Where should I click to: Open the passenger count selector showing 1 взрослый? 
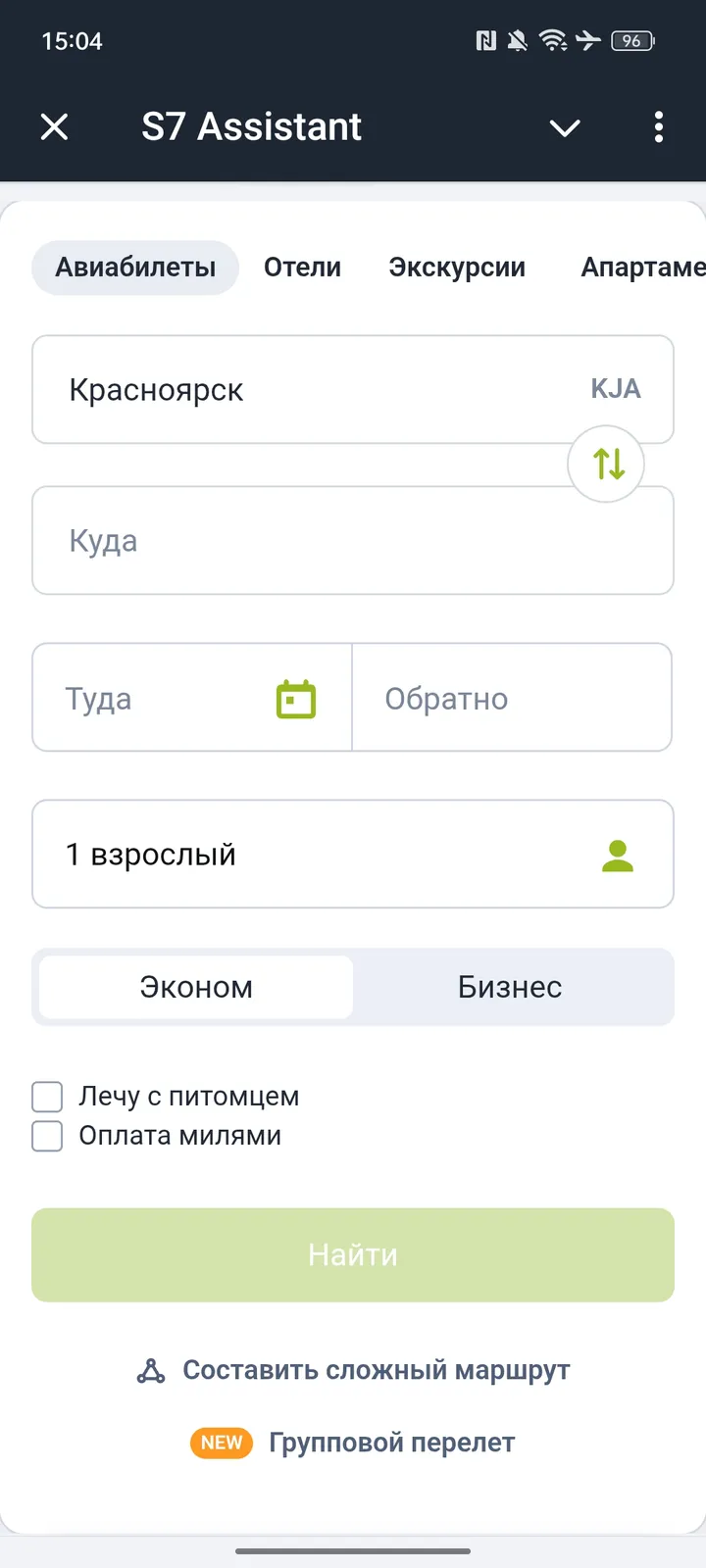click(353, 854)
